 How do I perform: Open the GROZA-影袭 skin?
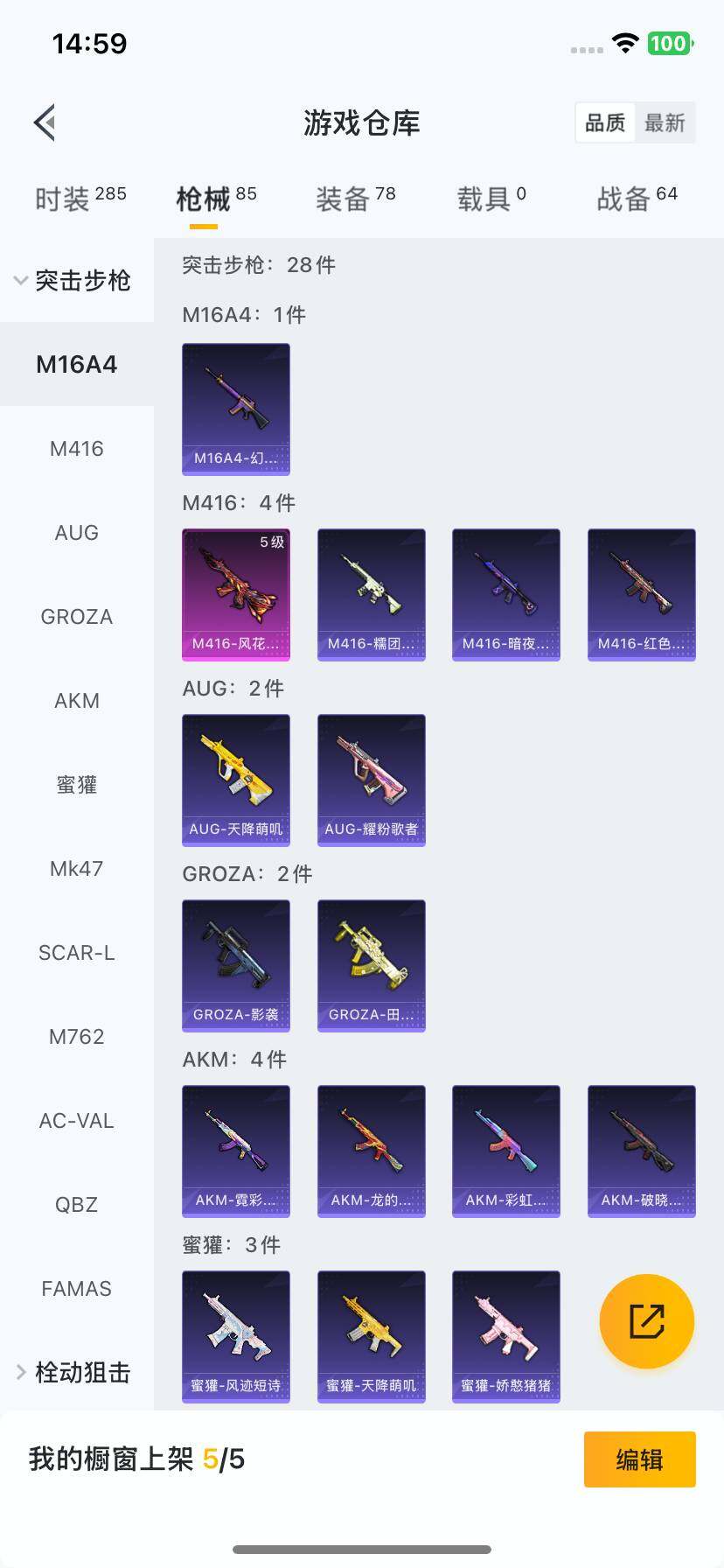pos(236,965)
